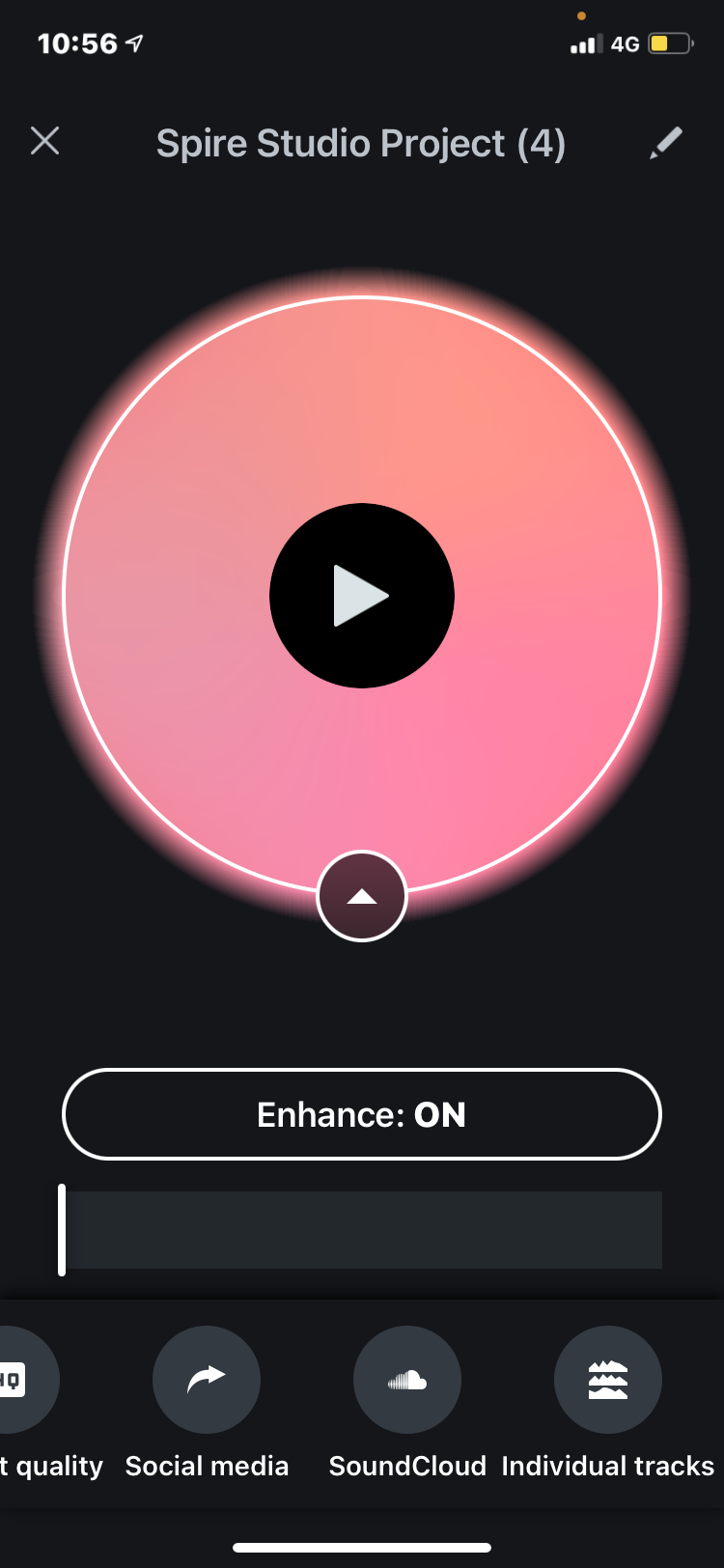Image resolution: width=724 pixels, height=1568 pixels.
Task: Edit the project name with pencil icon
Action: [666, 143]
